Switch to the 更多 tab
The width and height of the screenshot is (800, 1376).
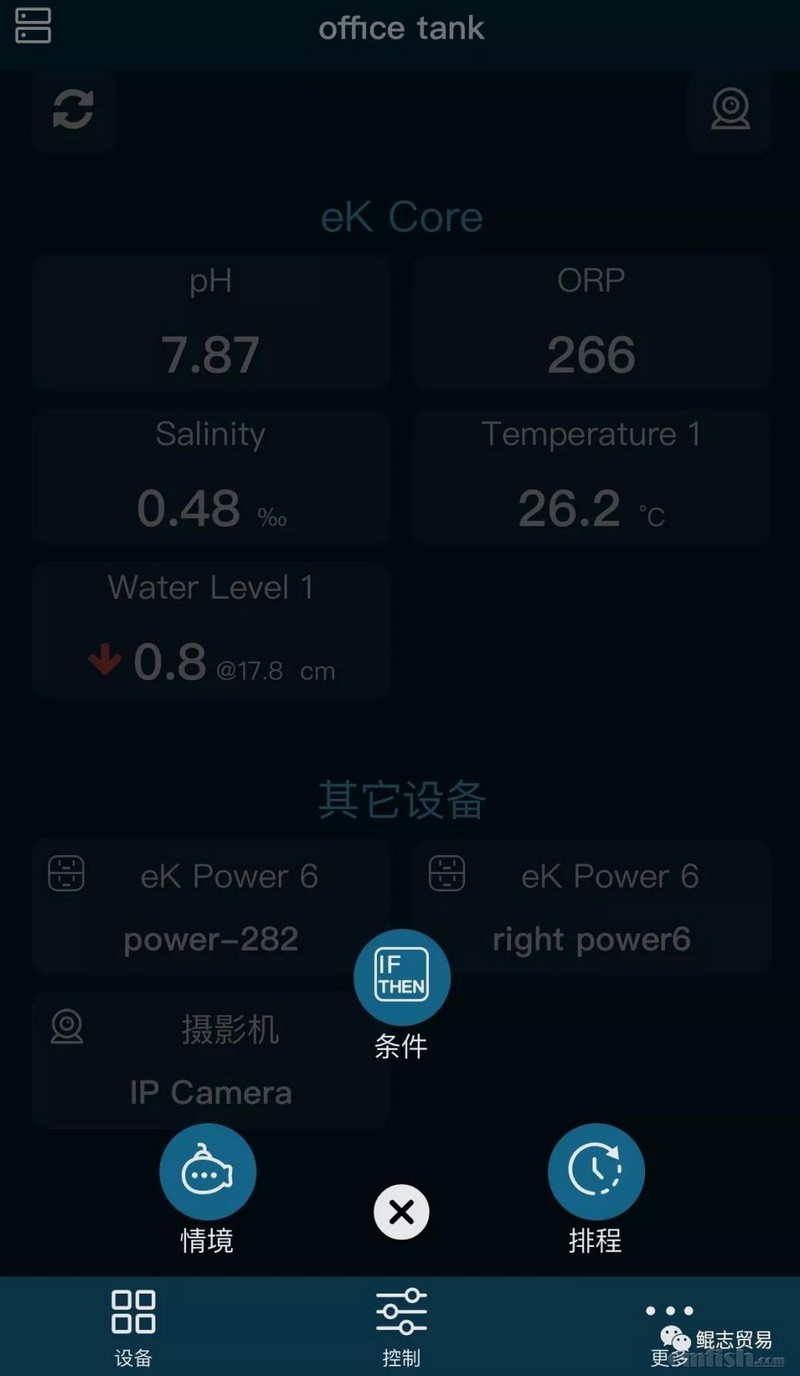pos(669,1325)
